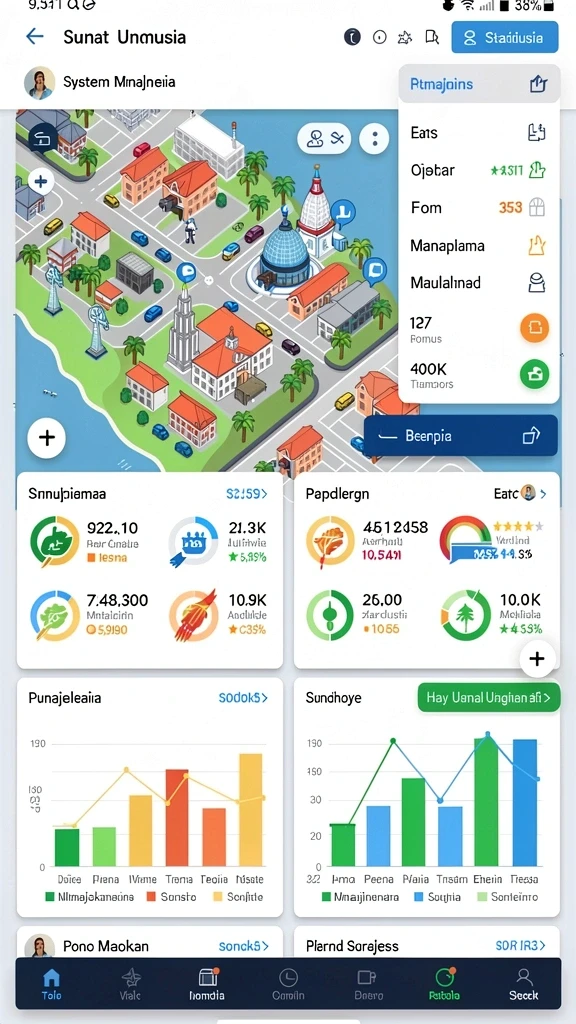Open the Sodok5 link in Punajeleaiia card
The image size is (576, 1024).
tap(243, 697)
